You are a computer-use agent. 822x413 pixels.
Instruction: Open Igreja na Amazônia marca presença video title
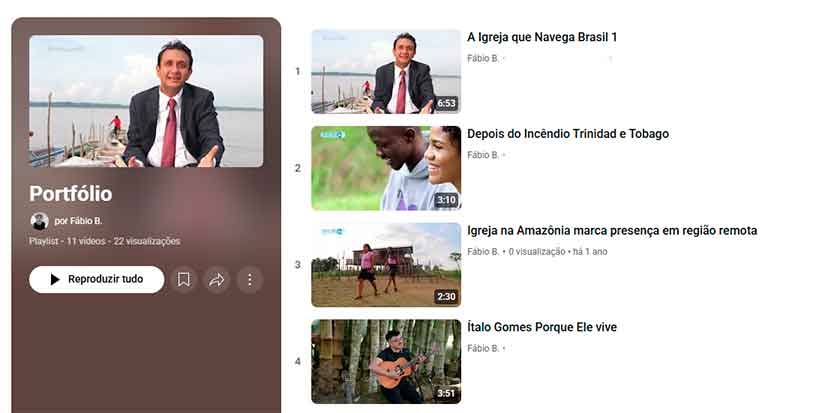[x=611, y=231]
